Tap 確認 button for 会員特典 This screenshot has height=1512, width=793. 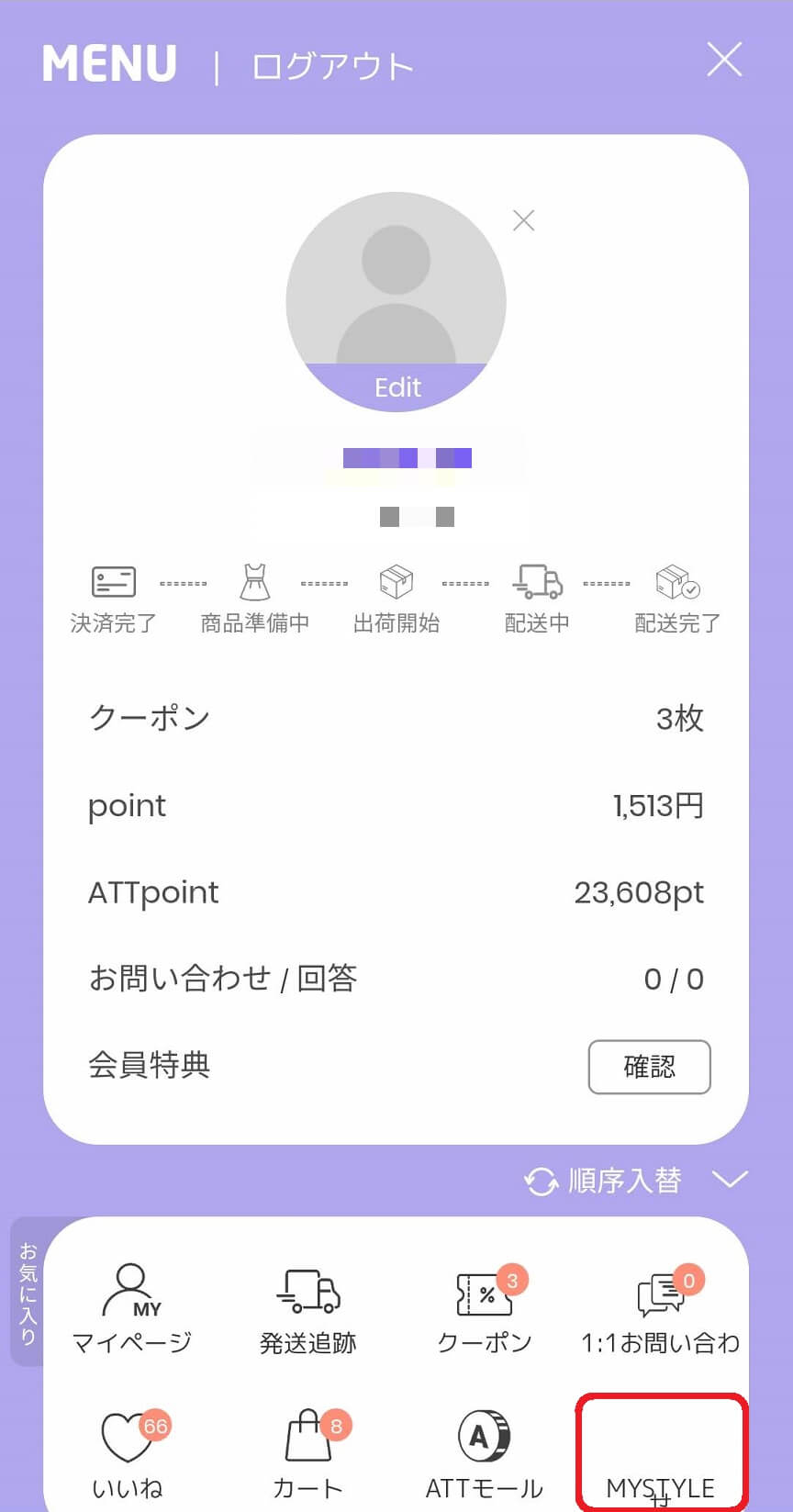pyautogui.click(x=649, y=1067)
